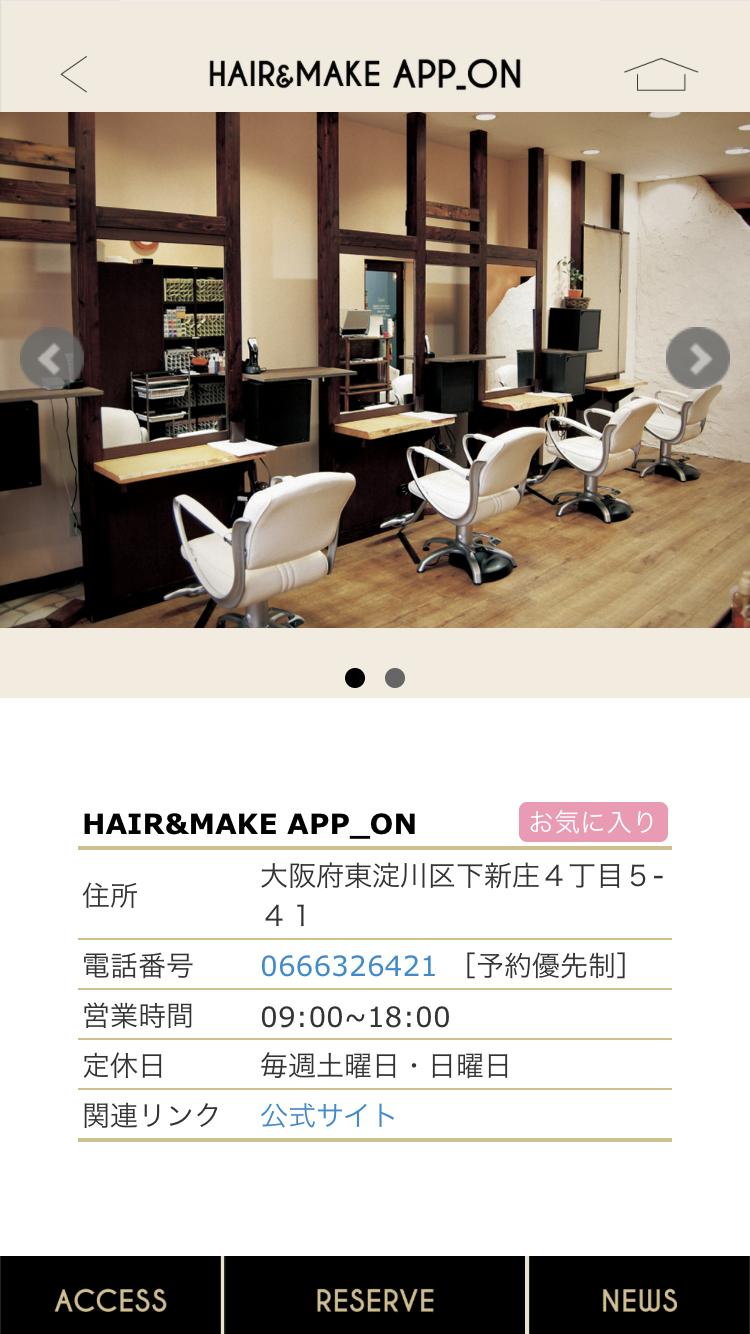Open the 公式サイト official website link

coord(327,1114)
